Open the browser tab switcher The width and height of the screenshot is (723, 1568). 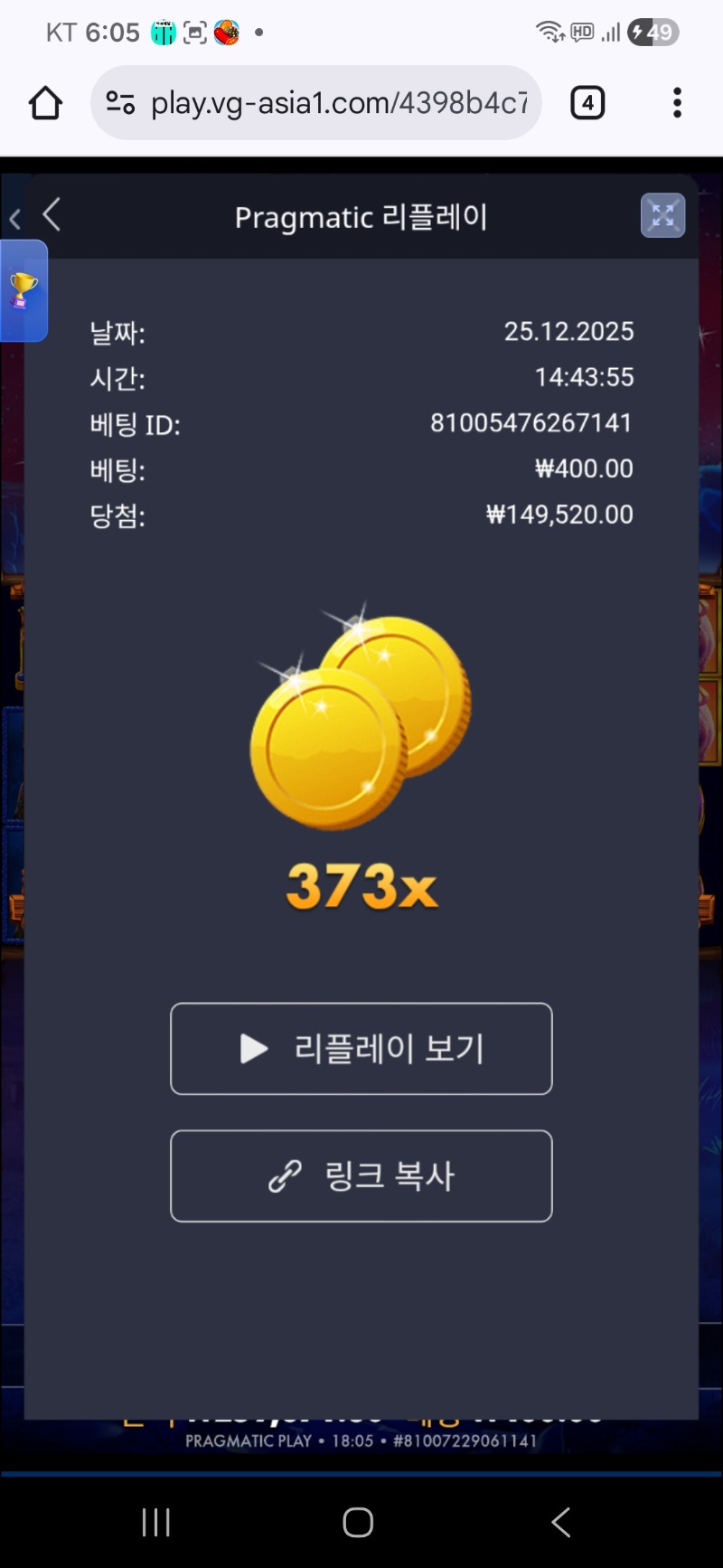(x=587, y=103)
